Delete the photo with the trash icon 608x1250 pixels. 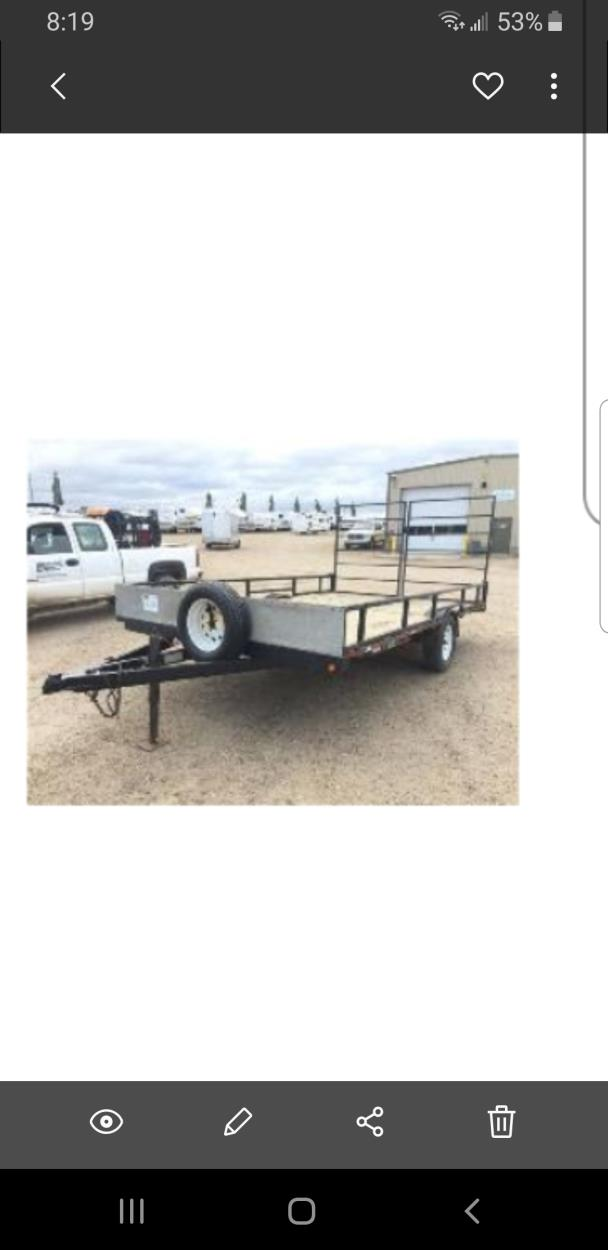(501, 1122)
